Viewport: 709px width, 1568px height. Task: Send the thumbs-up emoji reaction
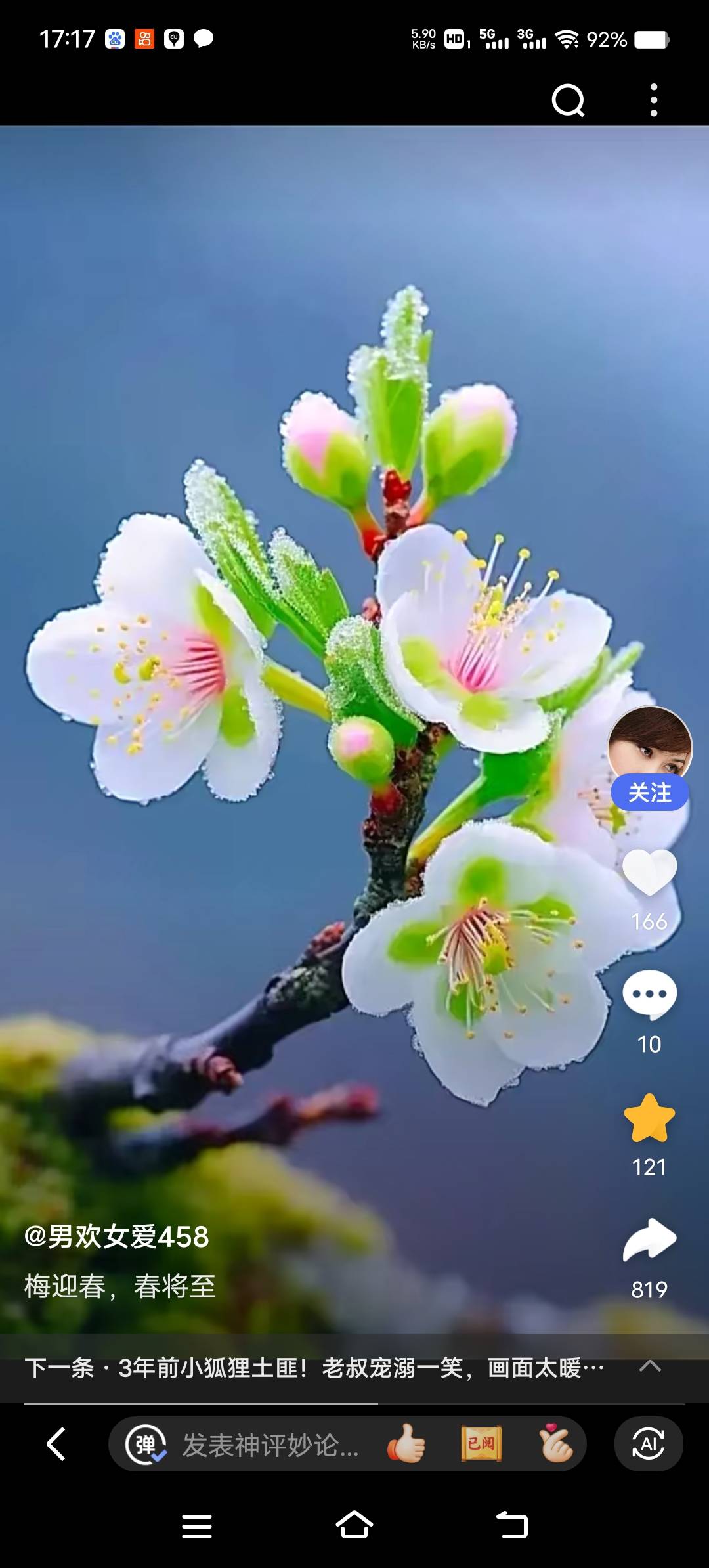406,1444
